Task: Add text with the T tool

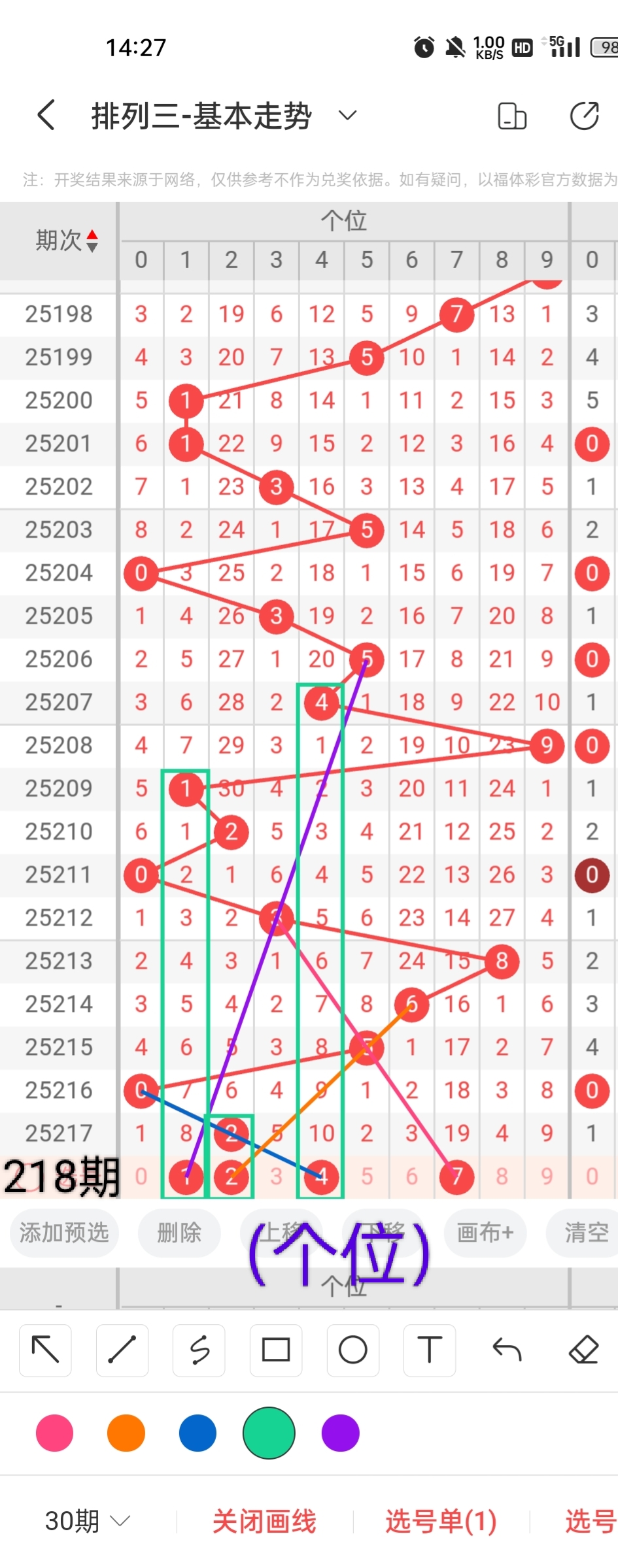Action: (430, 1350)
